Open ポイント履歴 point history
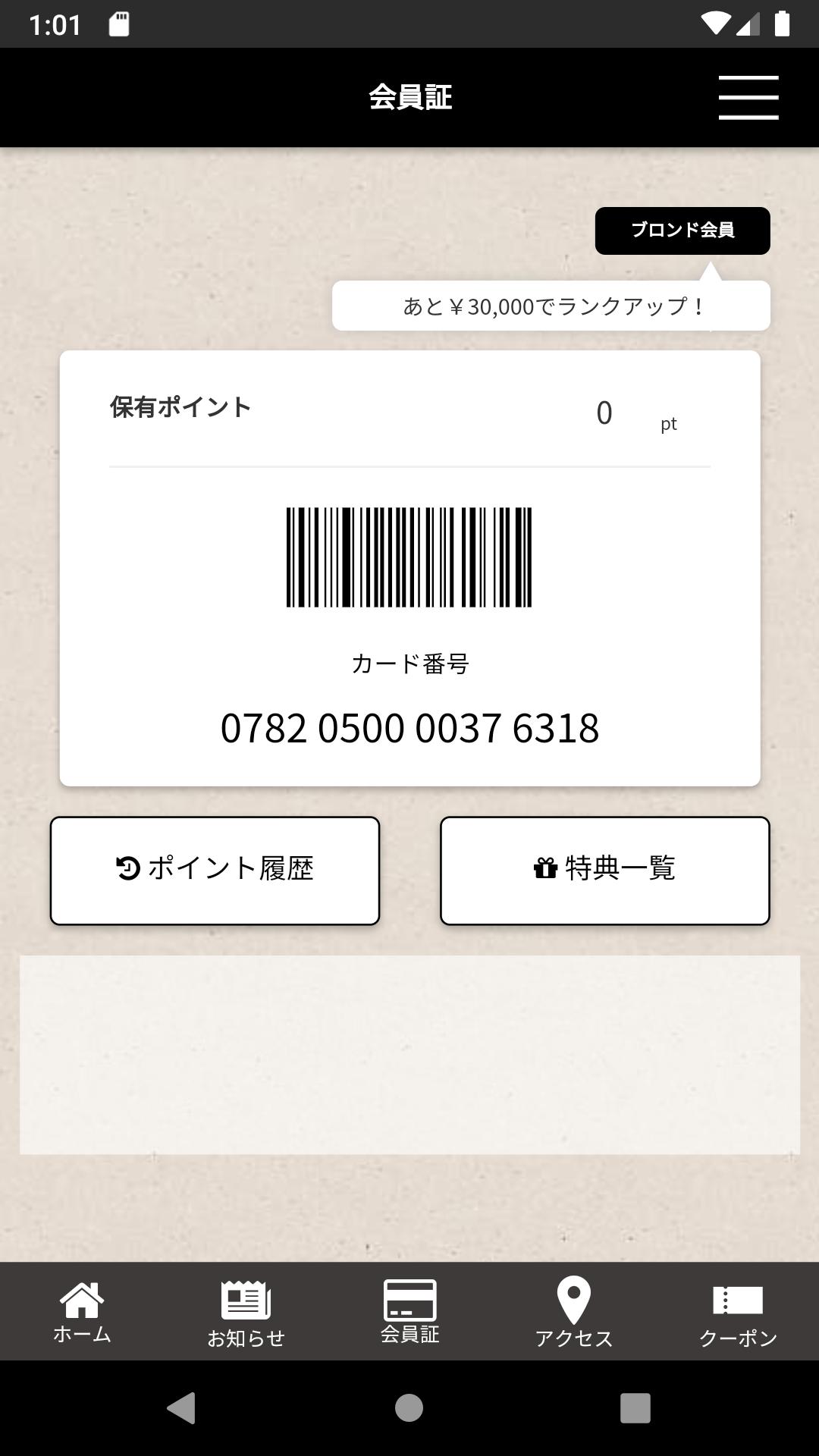The image size is (819, 1456). [x=215, y=870]
